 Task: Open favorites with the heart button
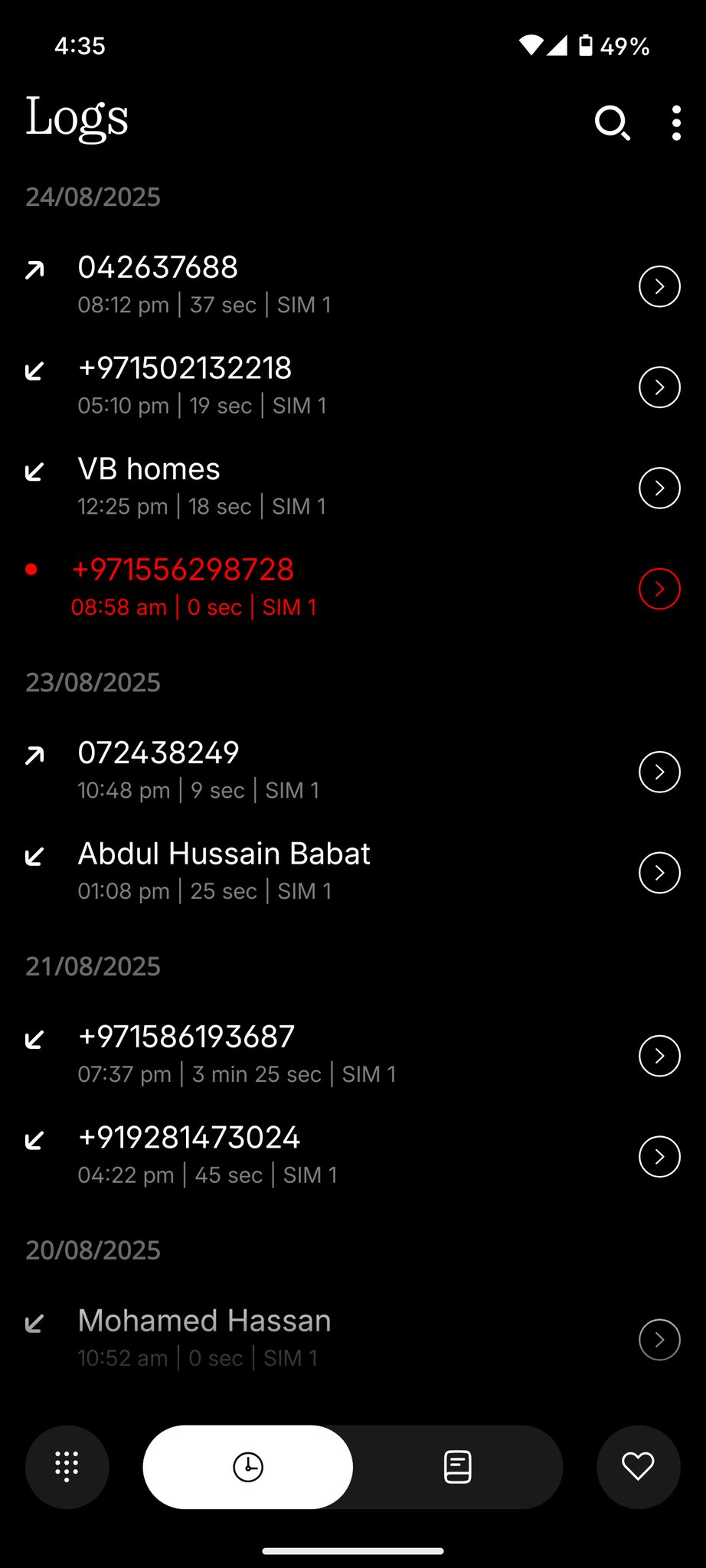pos(638,1466)
